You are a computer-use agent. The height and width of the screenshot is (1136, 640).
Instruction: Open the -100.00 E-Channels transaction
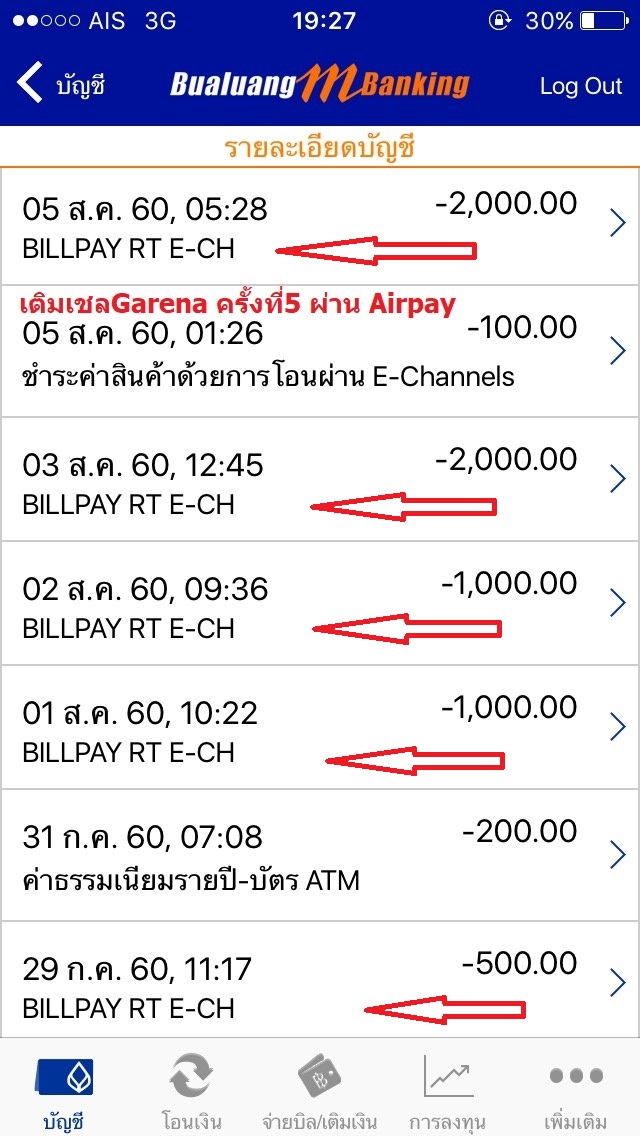pyautogui.click(x=320, y=351)
